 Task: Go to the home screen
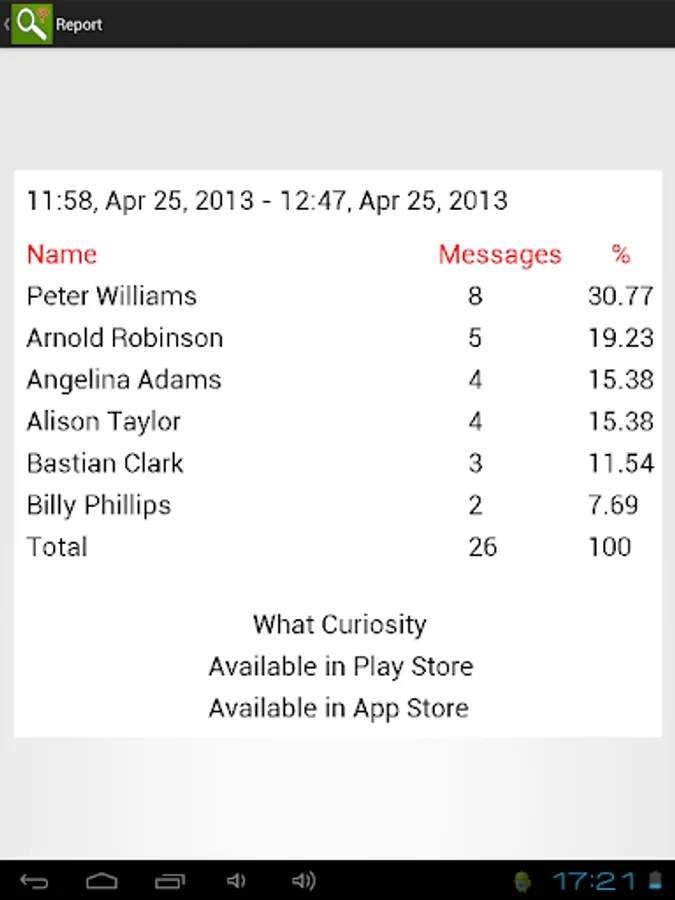pyautogui.click(x=102, y=880)
